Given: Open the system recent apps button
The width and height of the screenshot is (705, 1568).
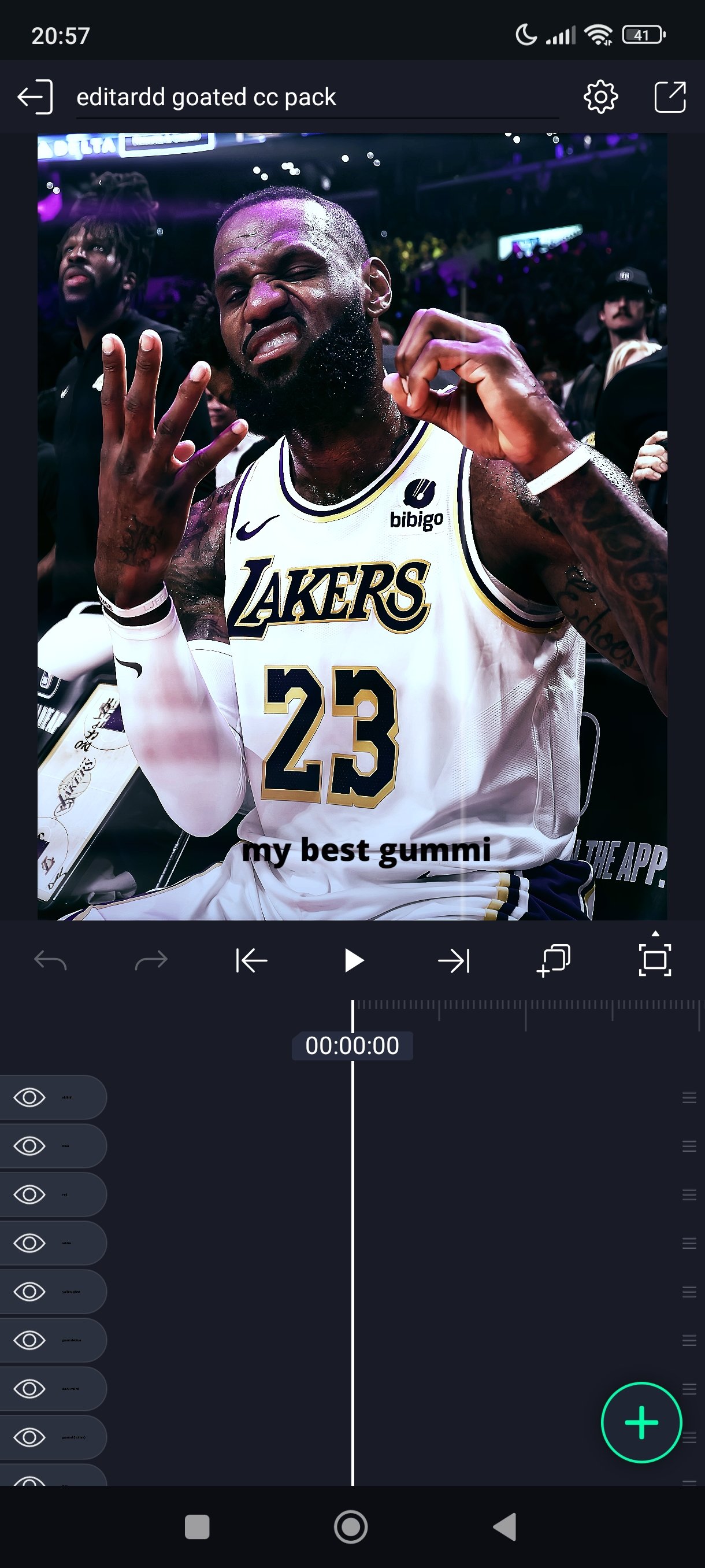Looking at the screenshot, I should click(196, 1527).
